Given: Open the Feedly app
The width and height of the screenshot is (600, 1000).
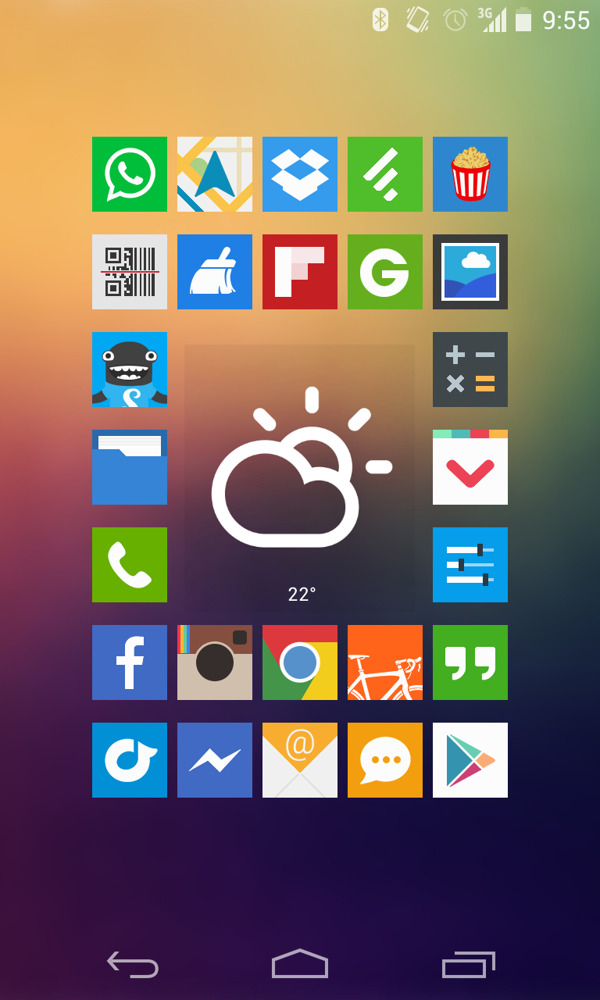Looking at the screenshot, I should (385, 174).
